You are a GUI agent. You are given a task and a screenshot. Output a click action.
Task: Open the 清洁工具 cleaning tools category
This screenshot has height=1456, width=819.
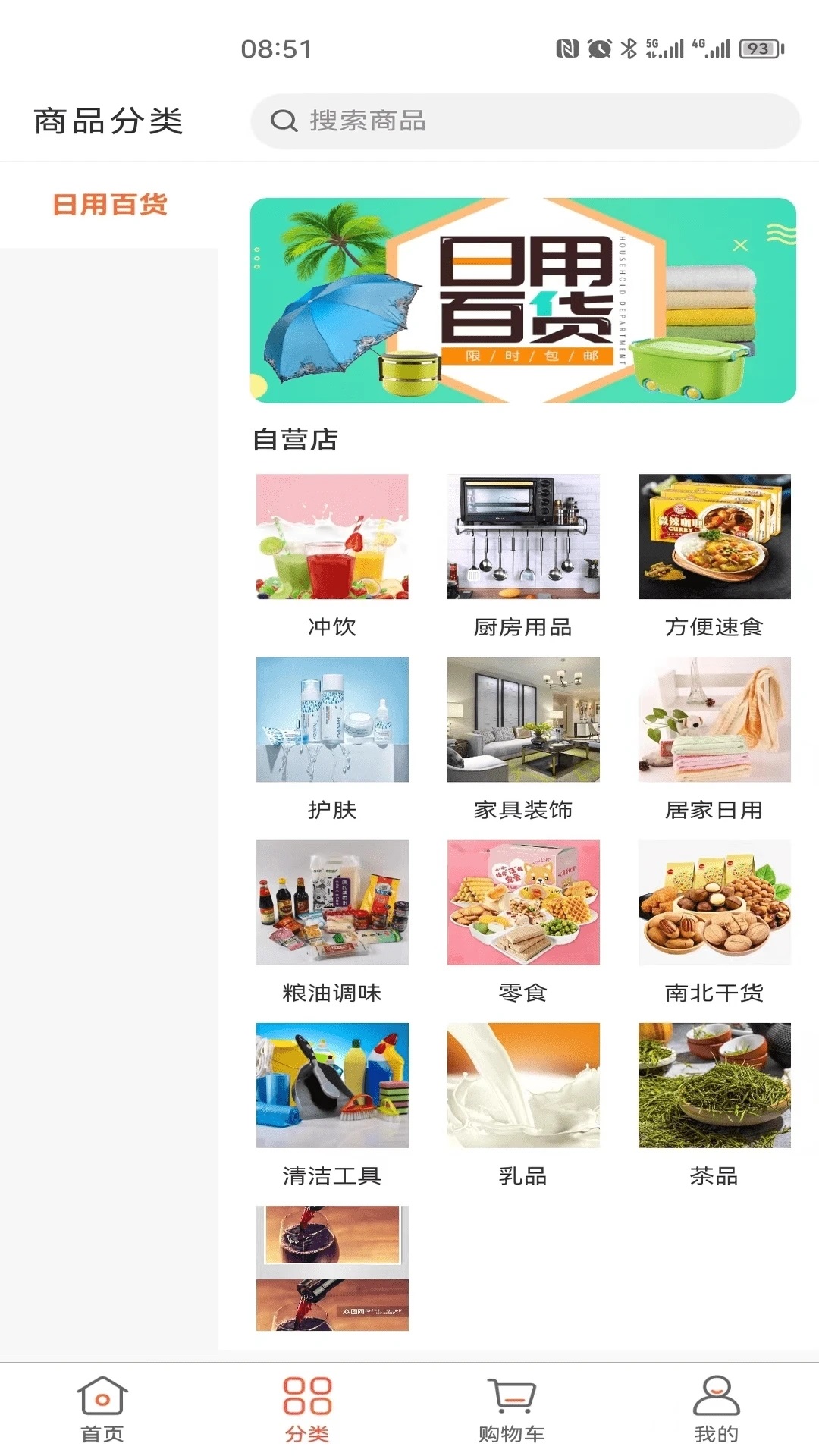click(x=331, y=1086)
